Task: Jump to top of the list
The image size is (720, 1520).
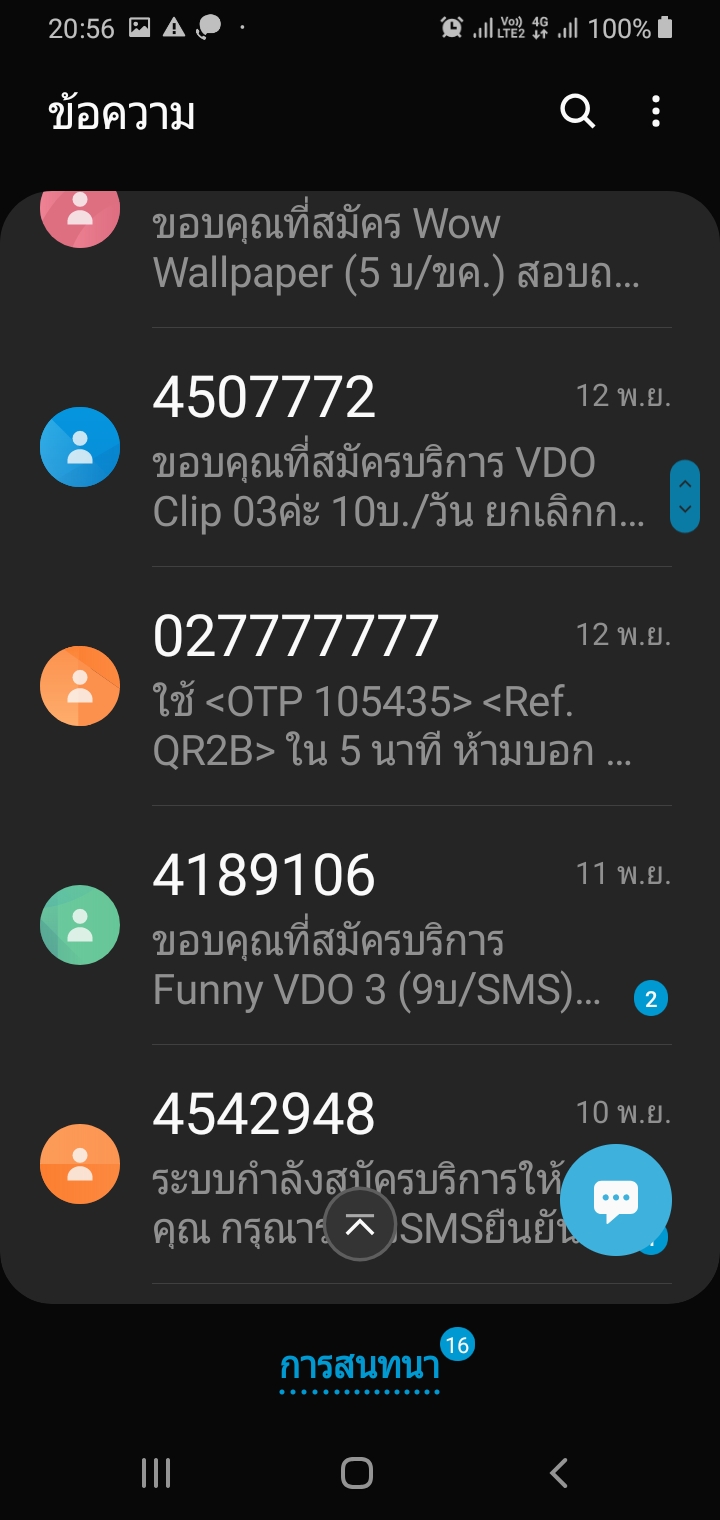Action: click(x=360, y=1224)
